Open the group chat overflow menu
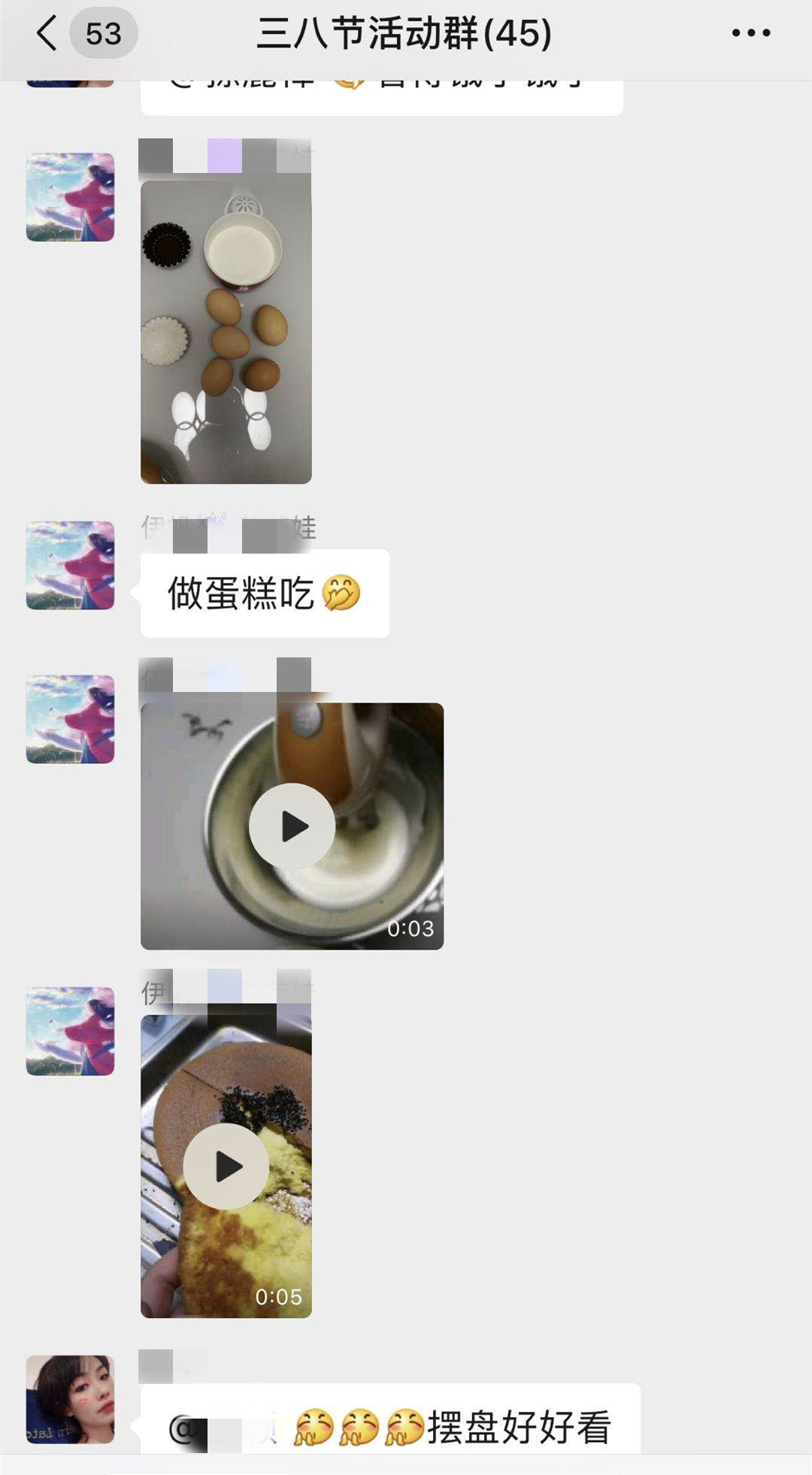This screenshot has width=812, height=1475. (x=750, y=33)
